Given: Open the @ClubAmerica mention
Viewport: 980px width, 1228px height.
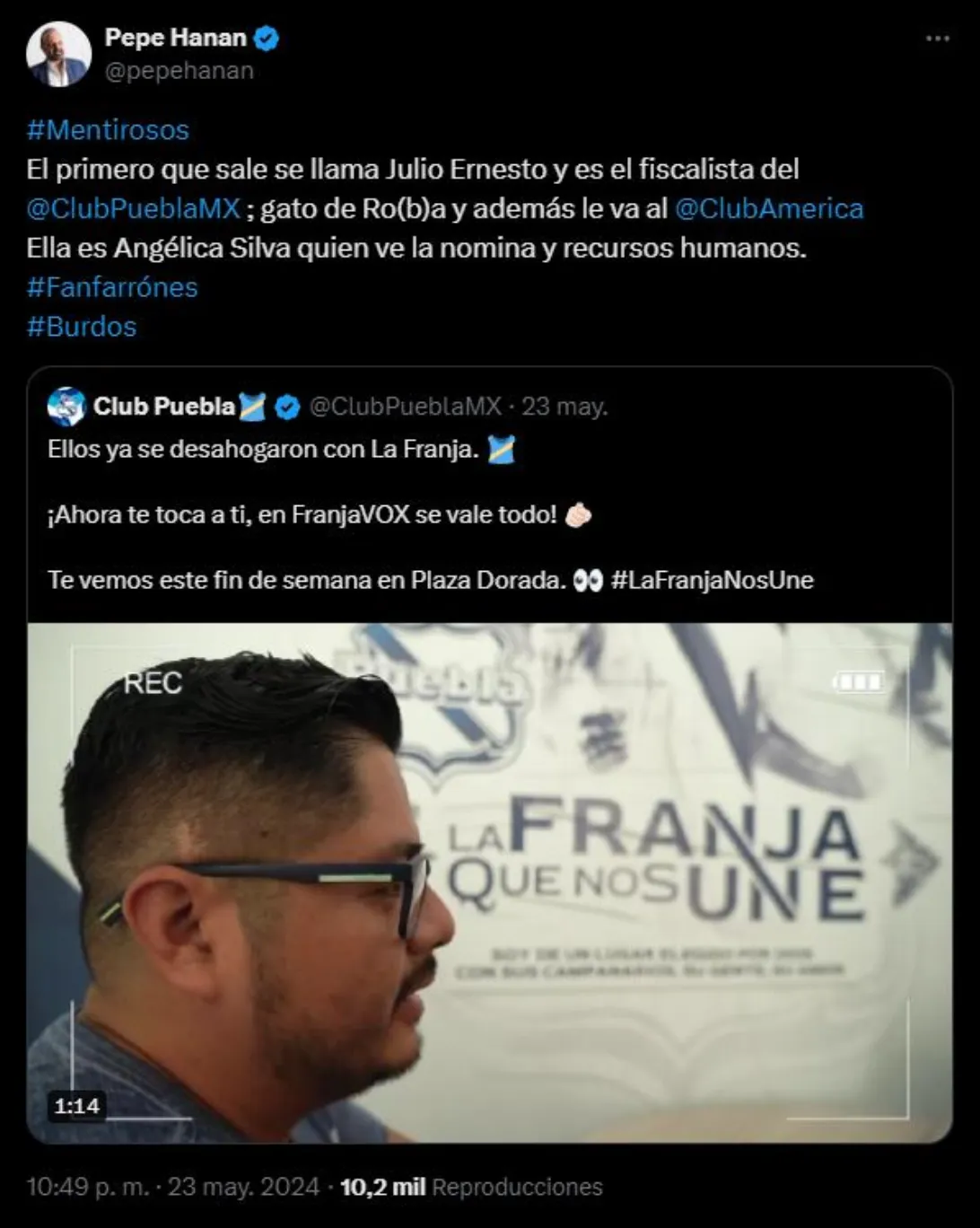Looking at the screenshot, I should point(768,209).
